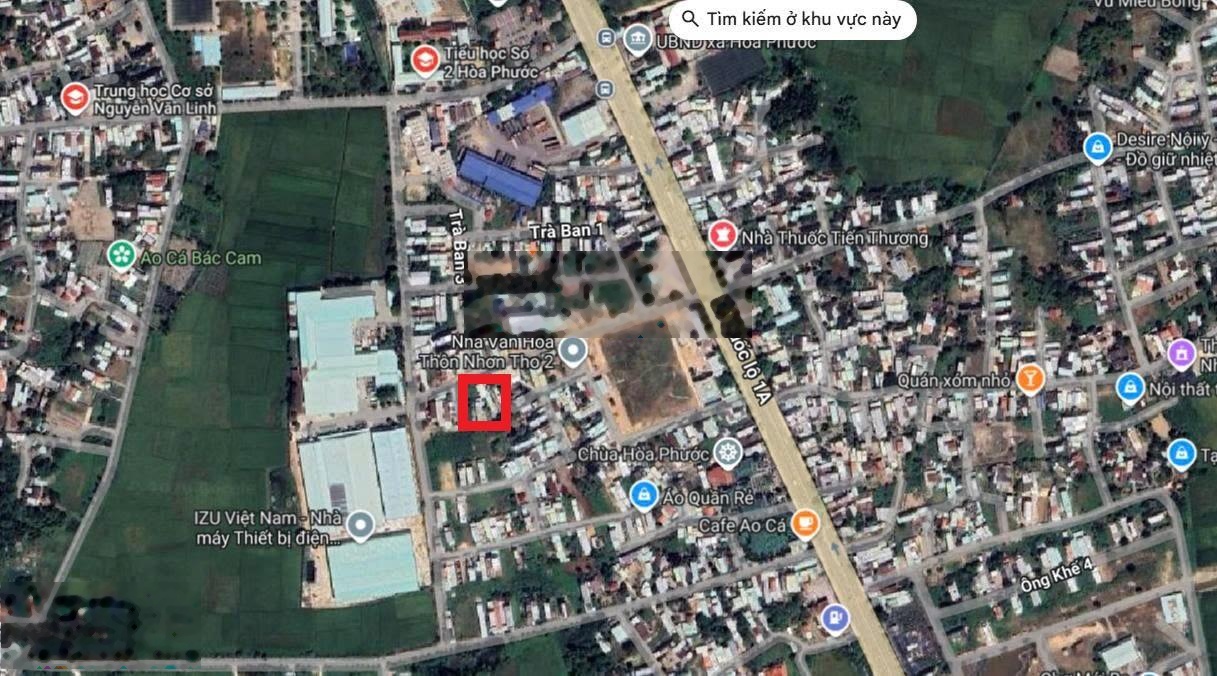Select Cafe Ao Cá coffee pin
The image size is (1217, 676).
click(805, 523)
